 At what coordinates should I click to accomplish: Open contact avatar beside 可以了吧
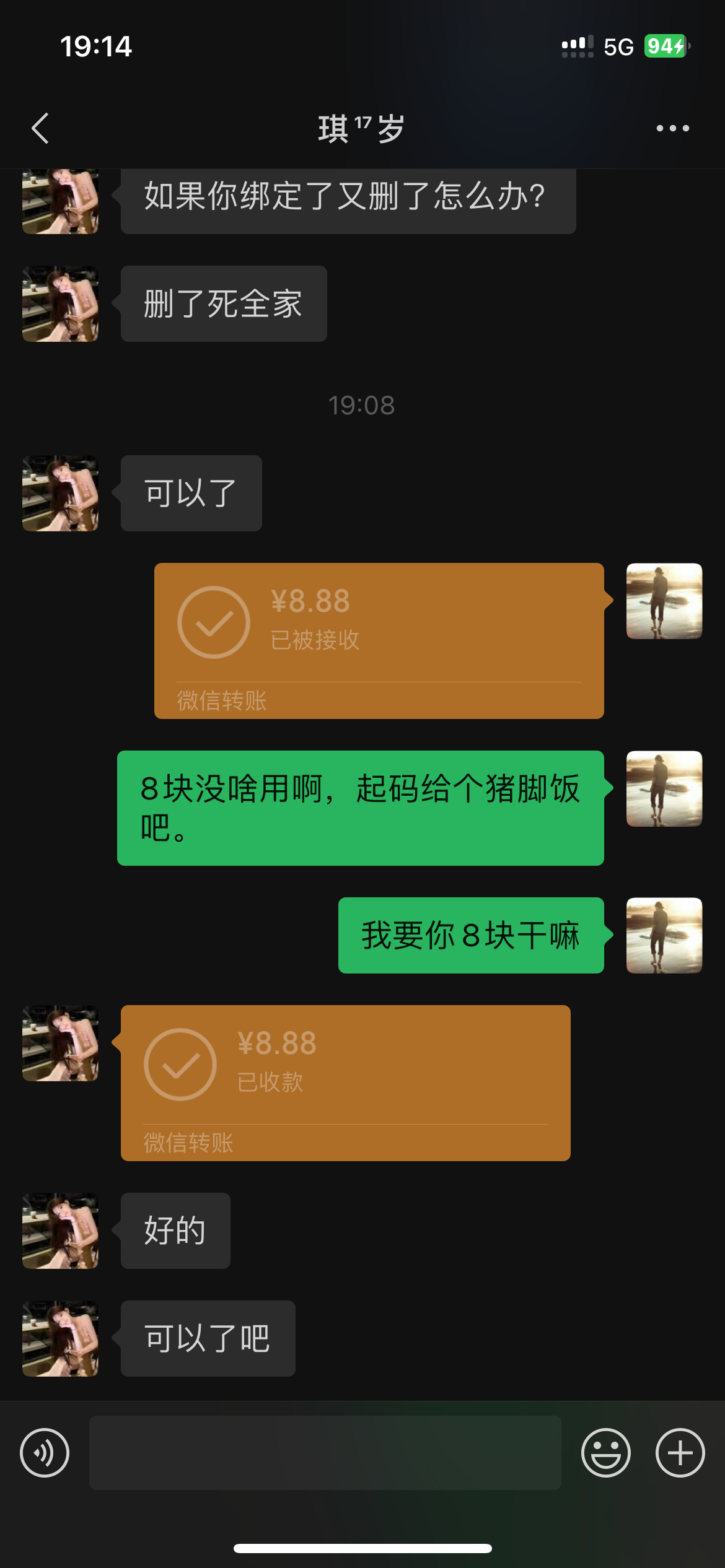pyautogui.click(x=60, y=1338)
